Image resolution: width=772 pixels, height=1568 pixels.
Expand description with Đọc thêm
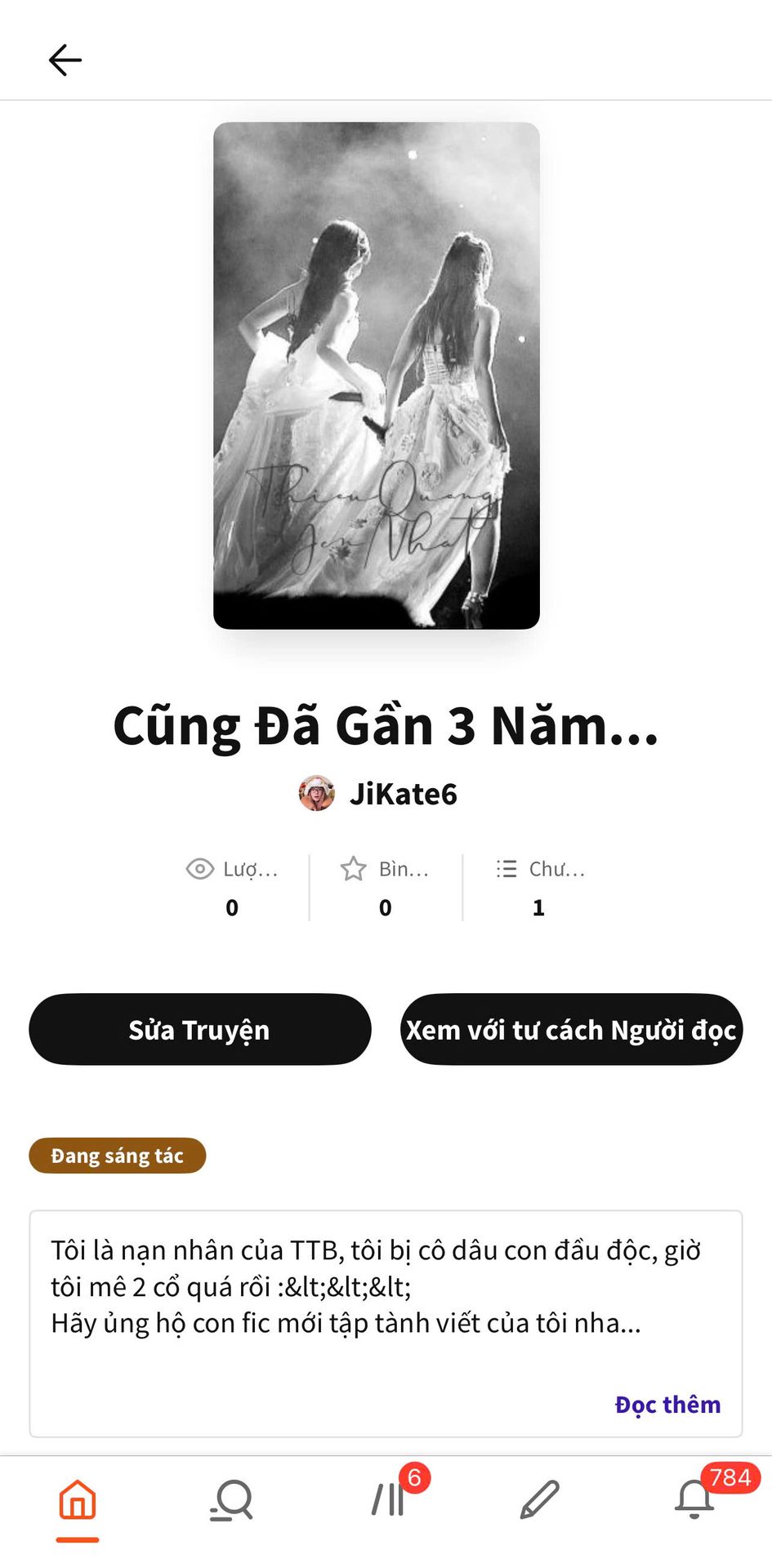667,1404
